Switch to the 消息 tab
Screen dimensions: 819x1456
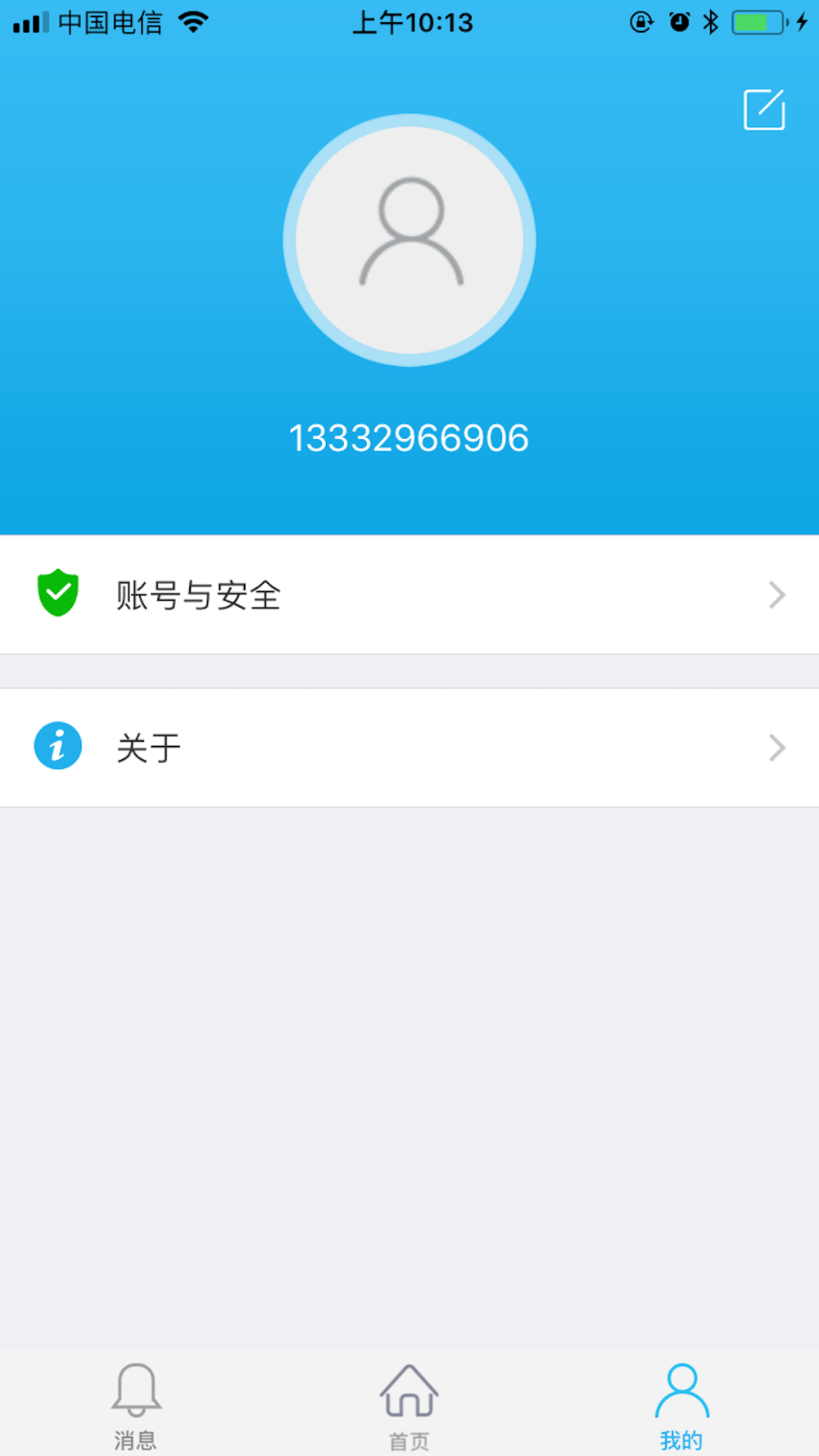click(136, 1406)
